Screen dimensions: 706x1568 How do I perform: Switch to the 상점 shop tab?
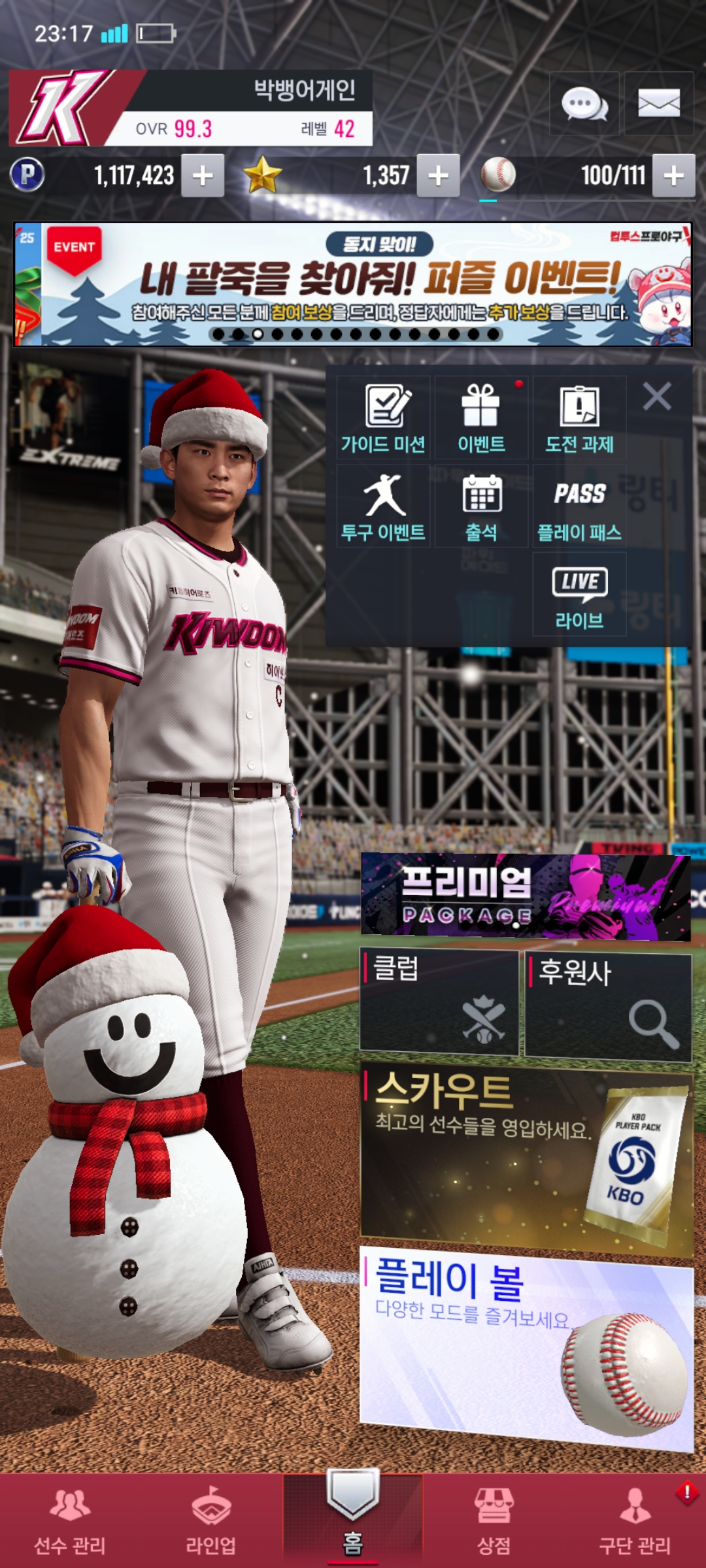click(494, 1521)
